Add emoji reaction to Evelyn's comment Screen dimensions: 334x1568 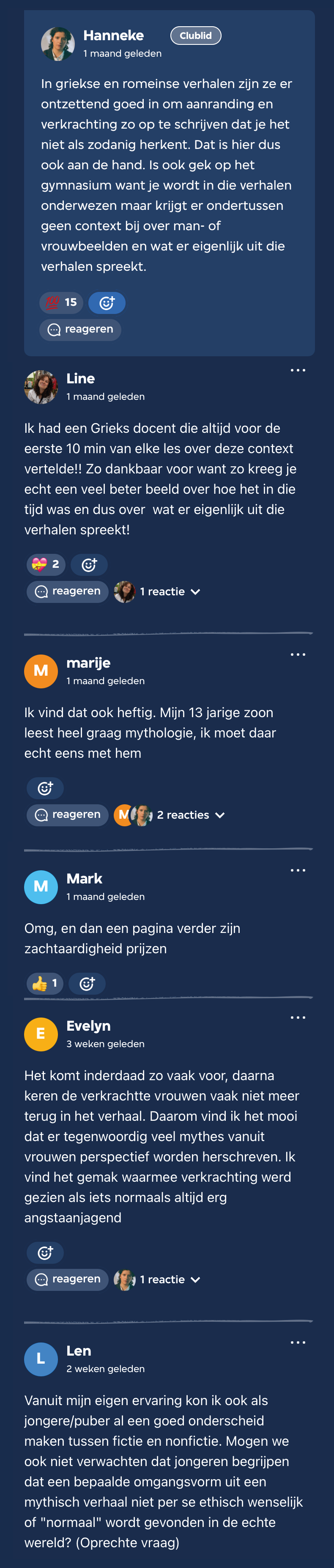tap(46, 1253)
